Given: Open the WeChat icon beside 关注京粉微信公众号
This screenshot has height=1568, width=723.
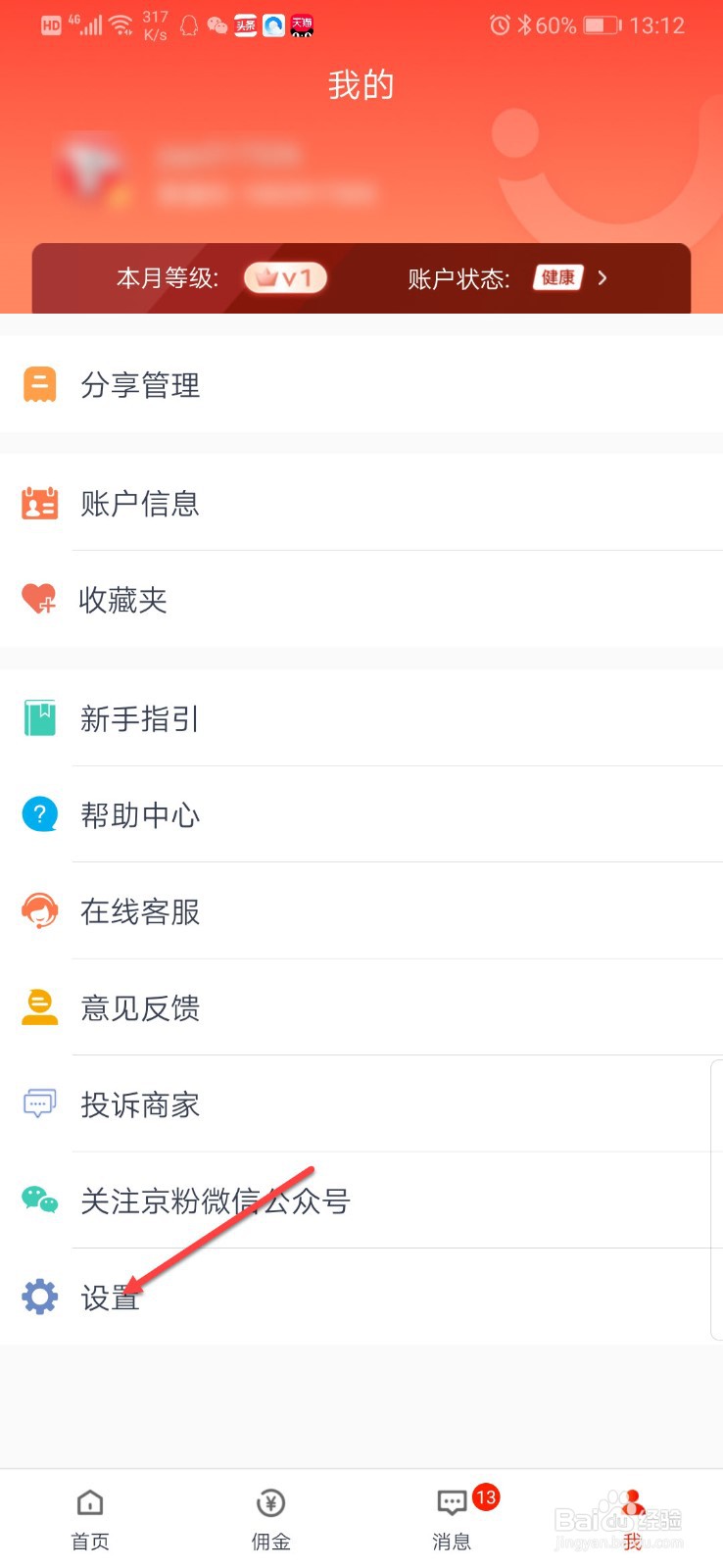Looking at the screenshot, I should (x=39, y=1200).
